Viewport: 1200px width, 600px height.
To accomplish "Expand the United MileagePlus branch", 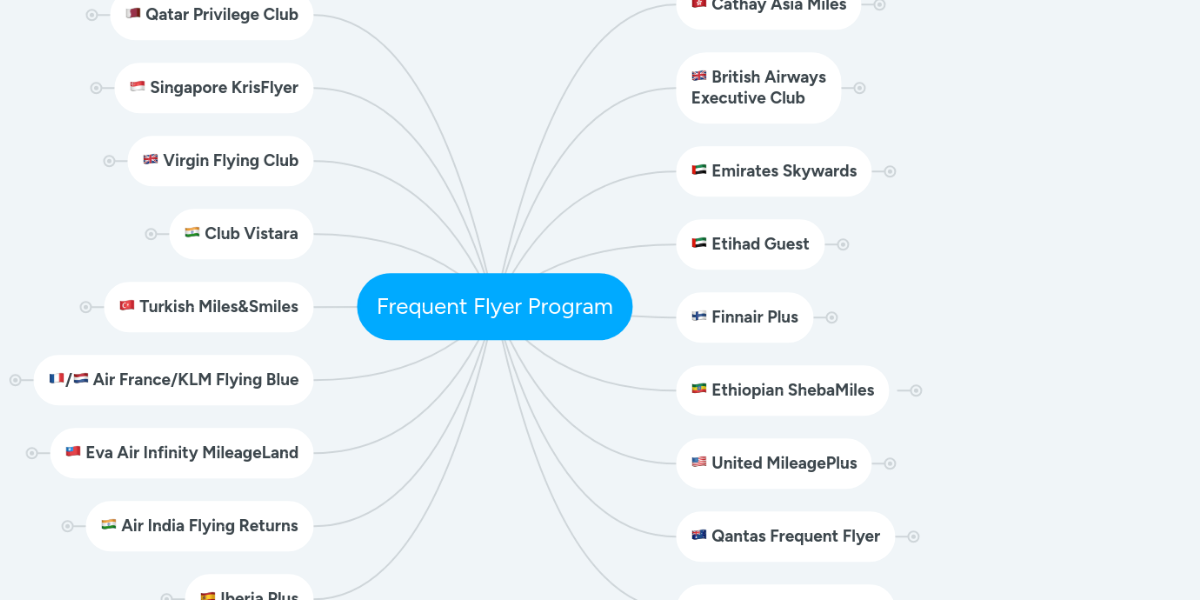I will pos(890,463).
